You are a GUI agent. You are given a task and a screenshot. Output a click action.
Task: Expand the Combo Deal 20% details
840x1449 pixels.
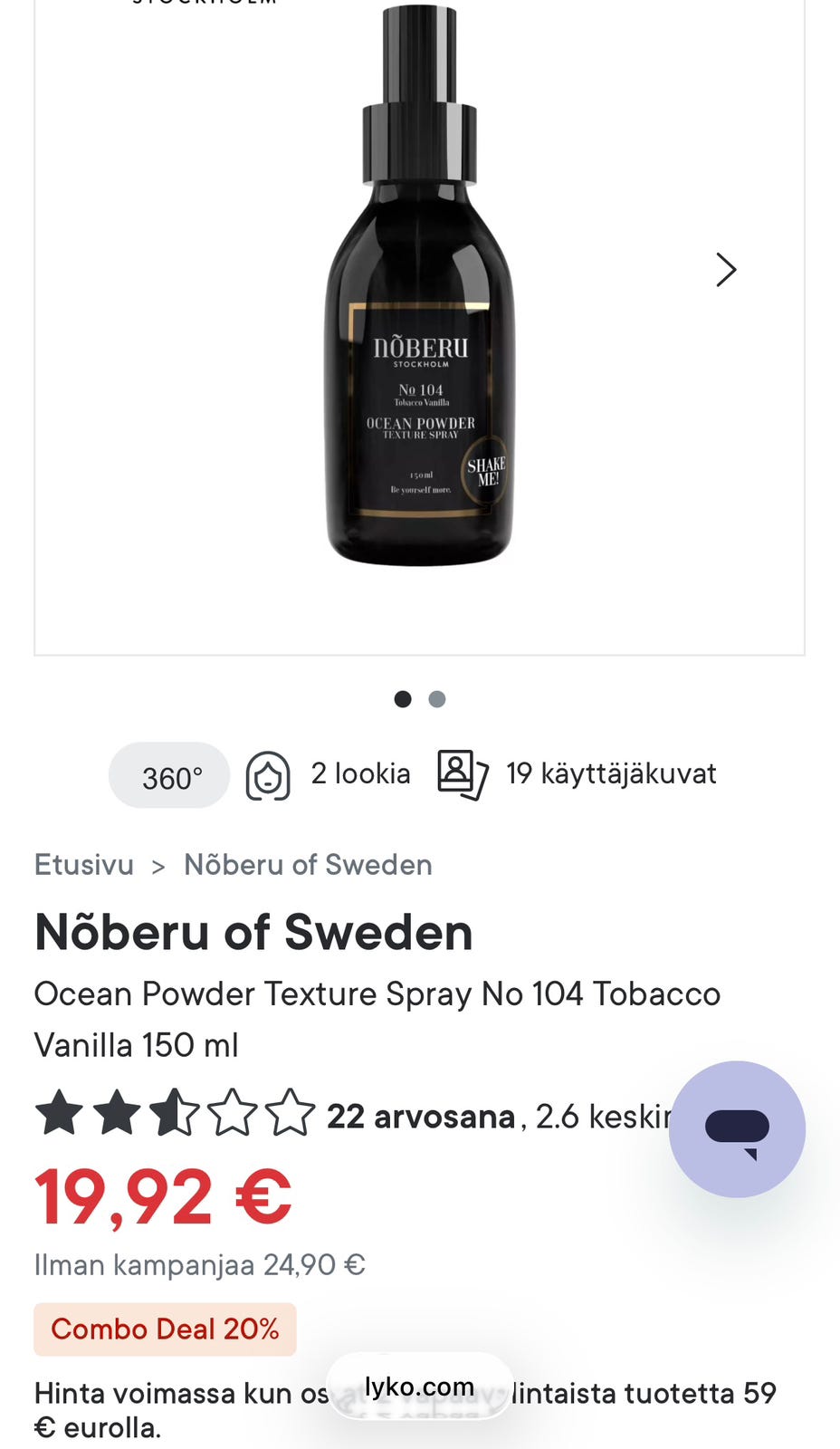click(x=165, y=1329)
